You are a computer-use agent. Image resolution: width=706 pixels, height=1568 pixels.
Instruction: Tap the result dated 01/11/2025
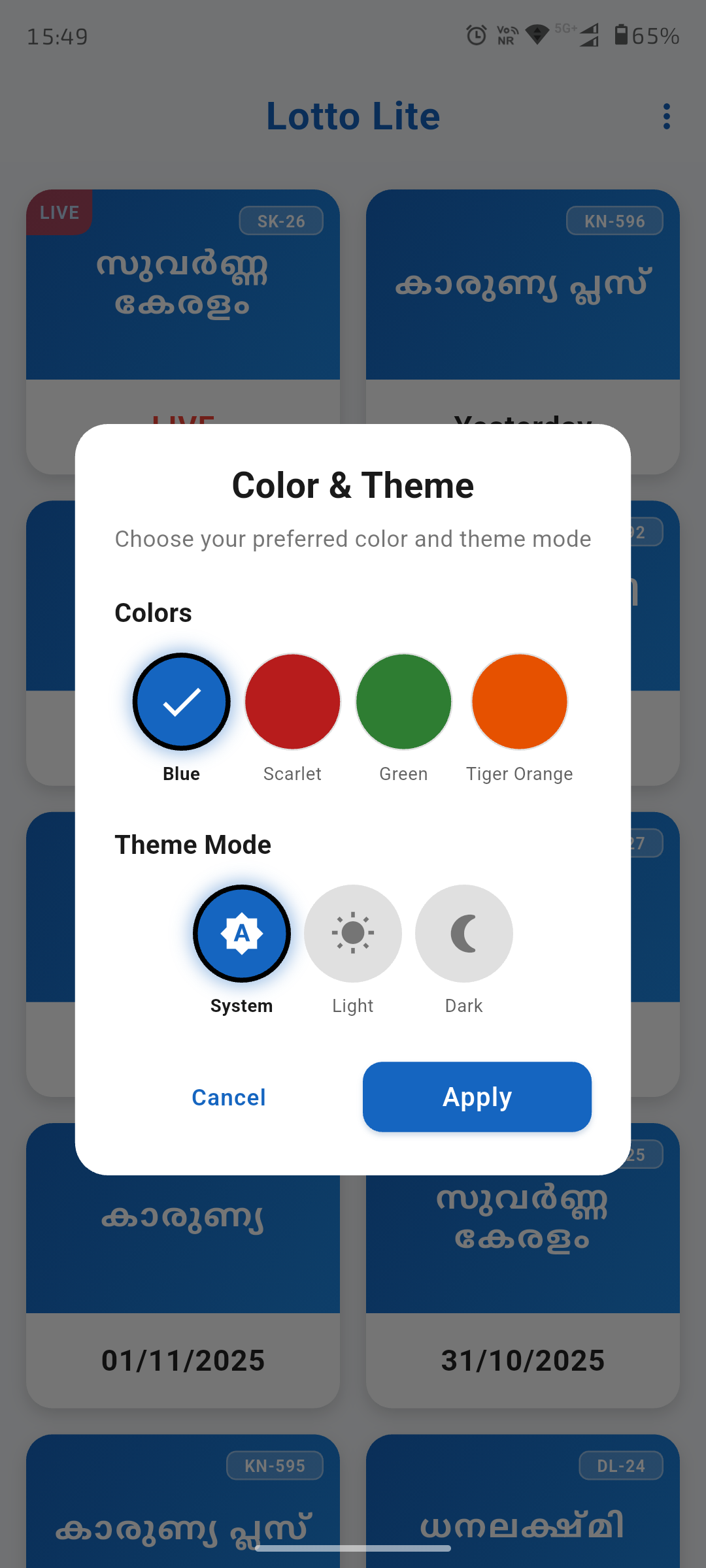click(183, 1360)
